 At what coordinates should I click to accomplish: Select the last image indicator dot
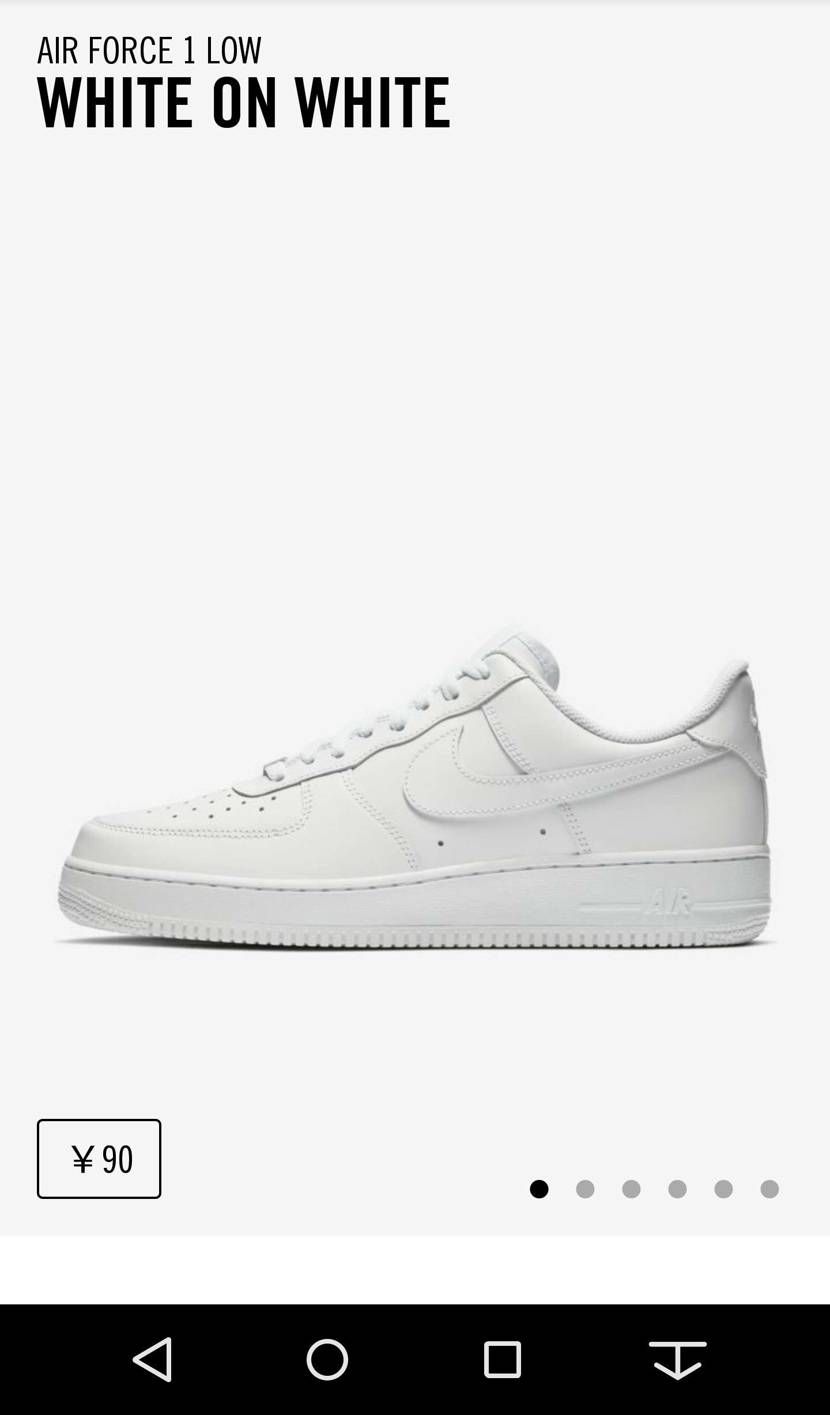click(769, 1188)
